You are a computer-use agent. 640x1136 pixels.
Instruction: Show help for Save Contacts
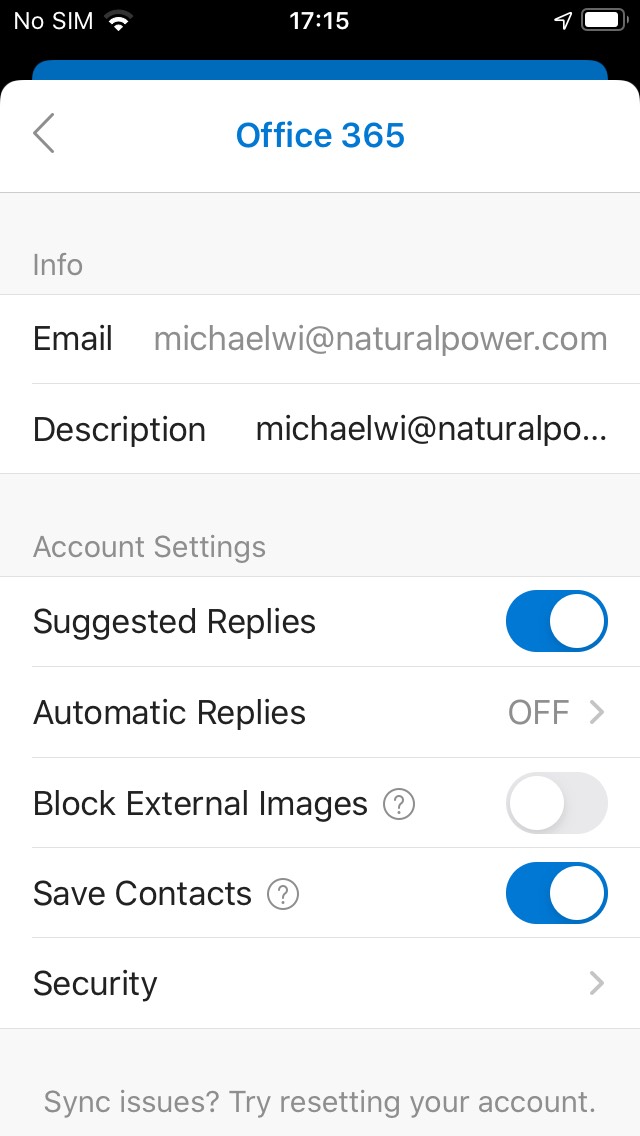tap(283, 894)
